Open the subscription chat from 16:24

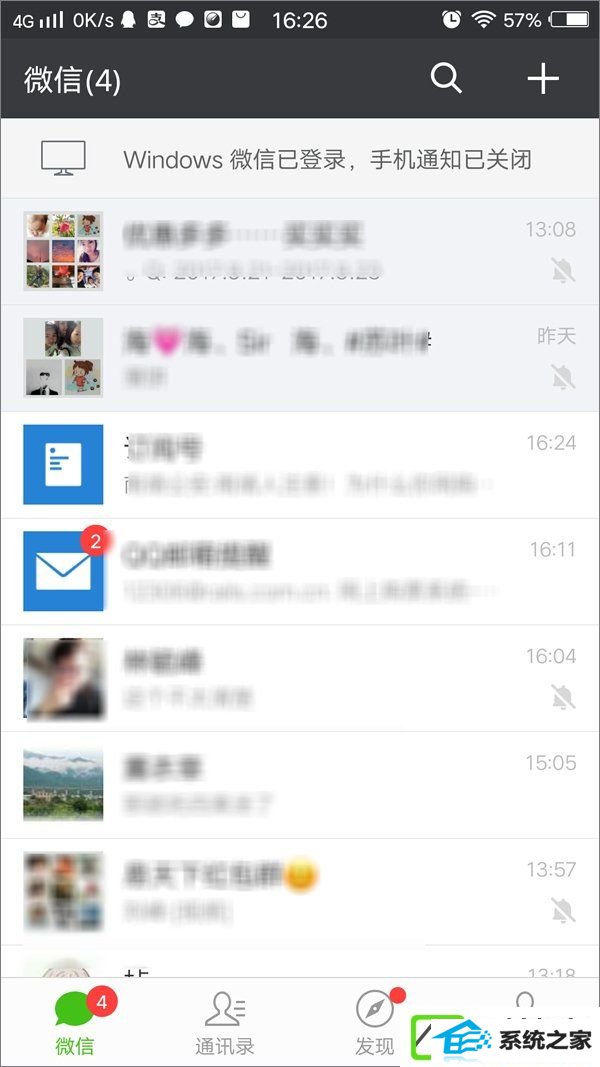coord(300,464)
